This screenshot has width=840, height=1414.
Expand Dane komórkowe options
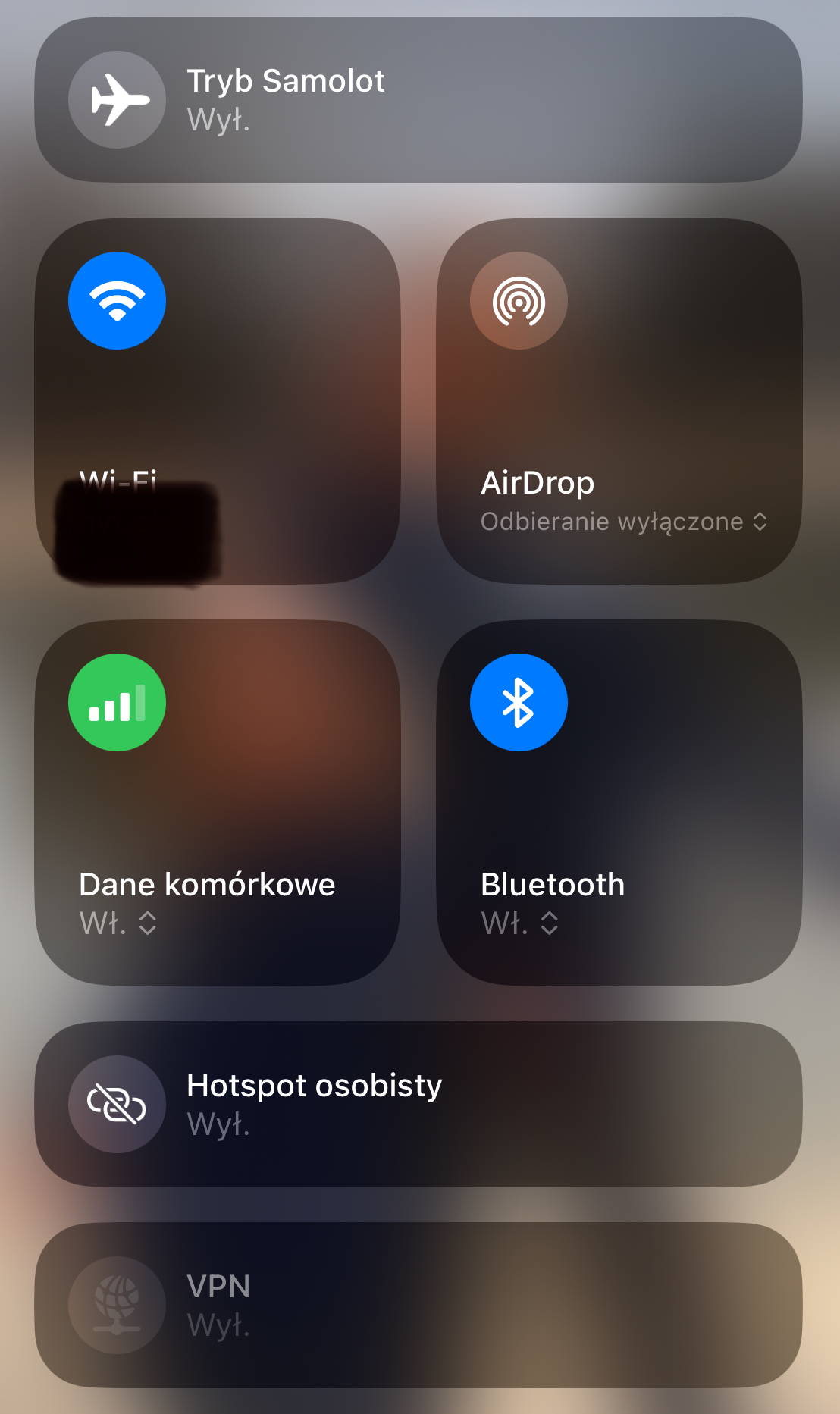point(148,923)
